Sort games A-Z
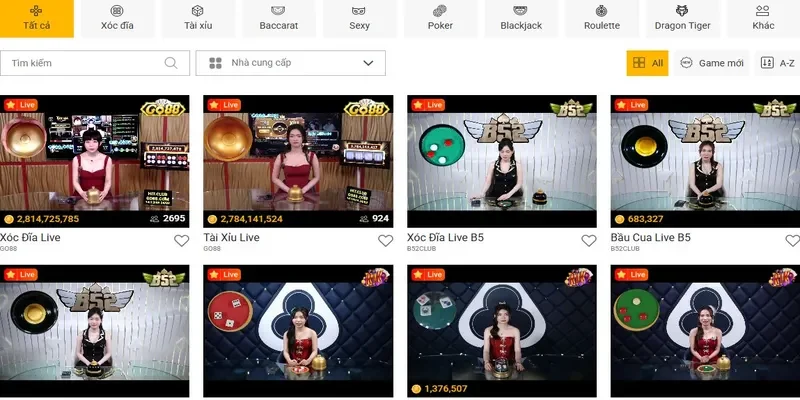 coord(777,63)
